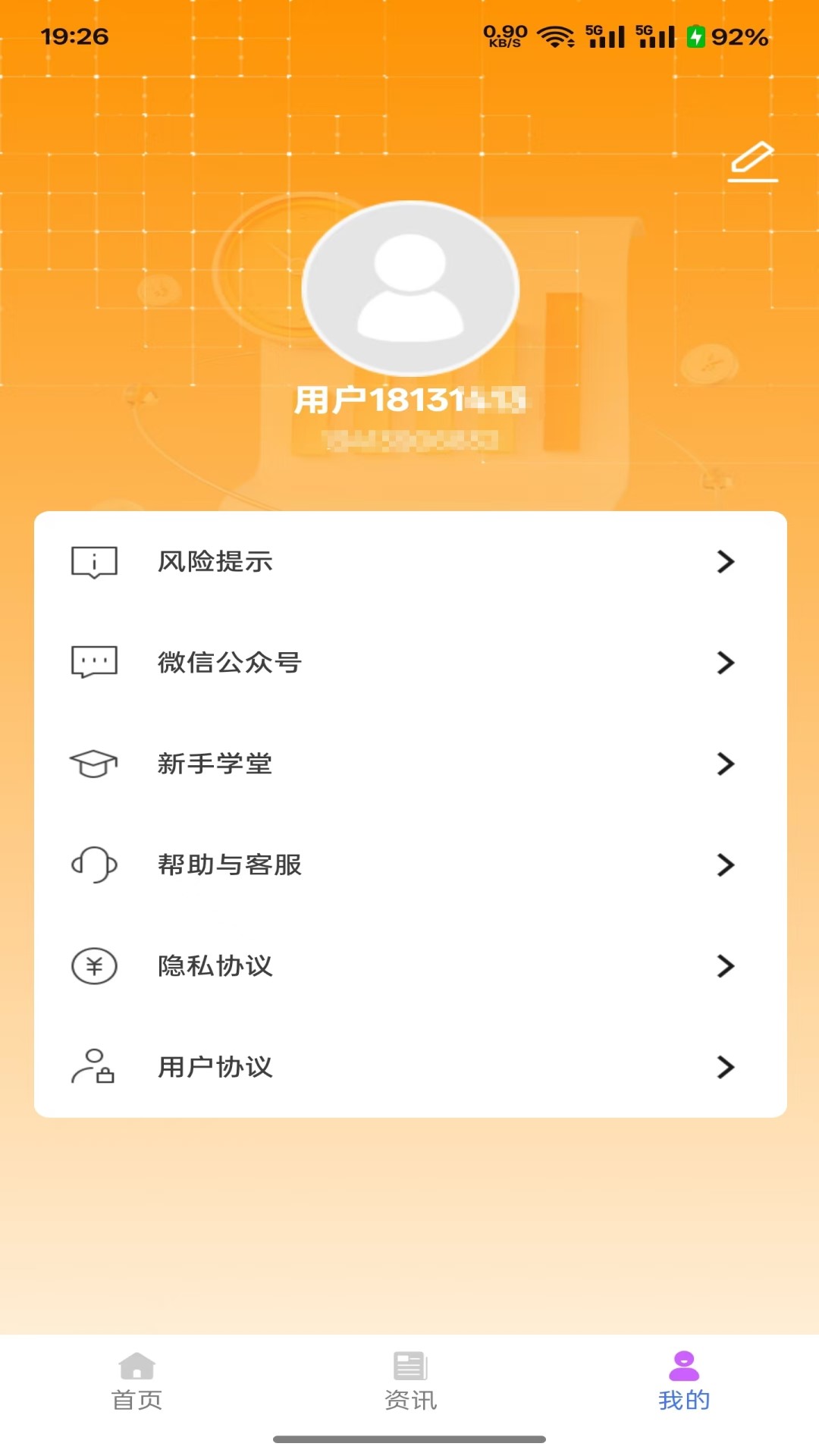Tap the default avatar image
This screenshot has height=1456, width=819.
point(409,288)
